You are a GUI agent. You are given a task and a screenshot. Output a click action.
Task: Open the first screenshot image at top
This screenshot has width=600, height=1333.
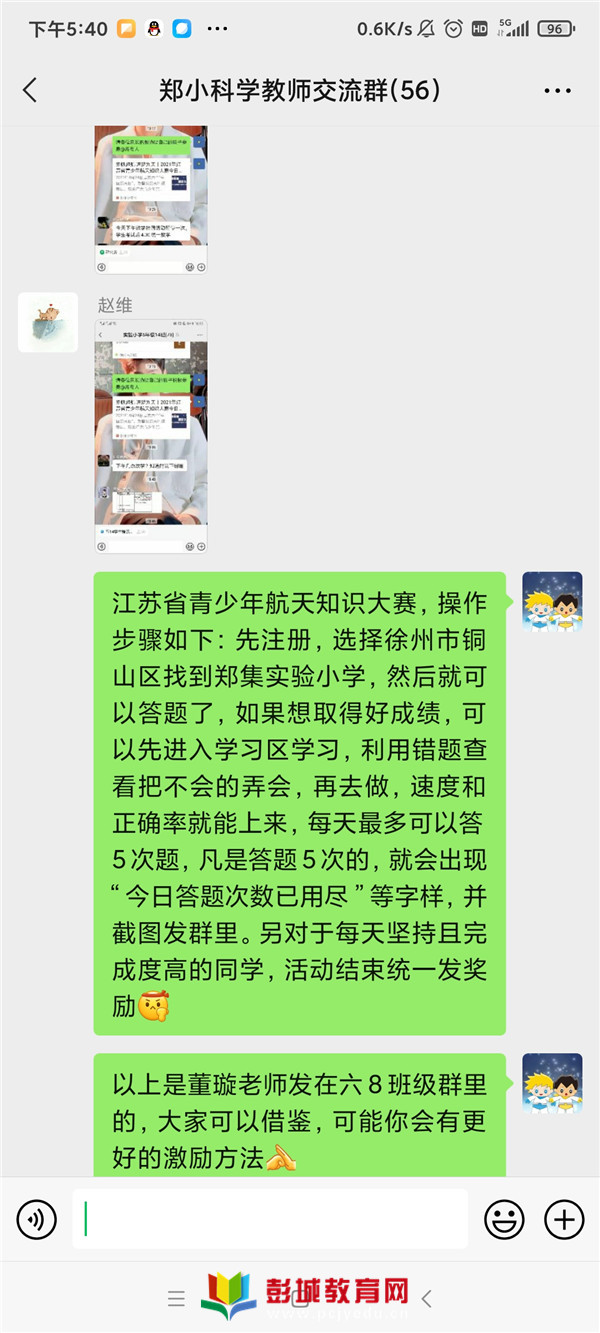pos(151,200)
